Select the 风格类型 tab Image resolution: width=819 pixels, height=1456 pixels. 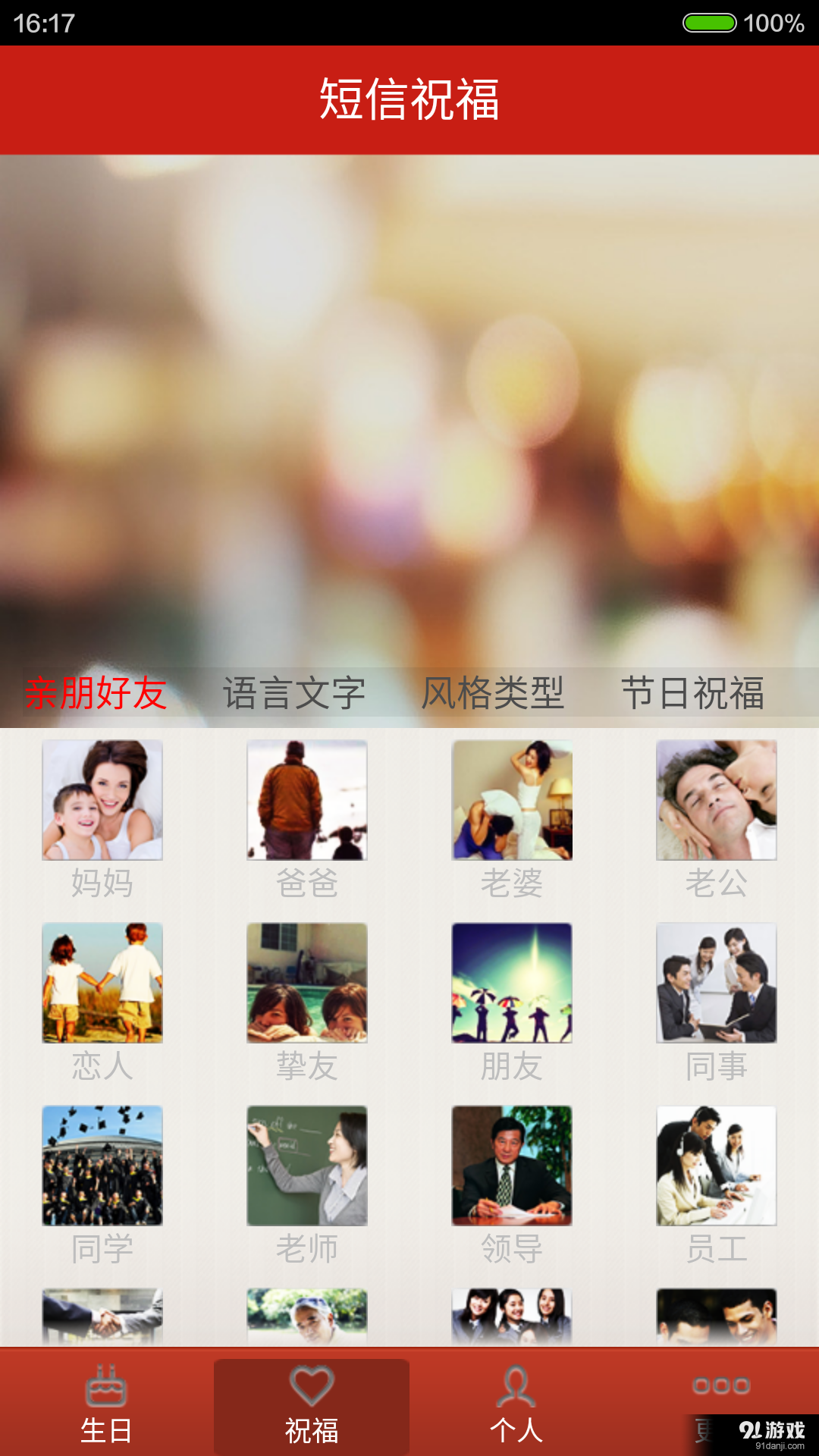[x=493, y=692]
